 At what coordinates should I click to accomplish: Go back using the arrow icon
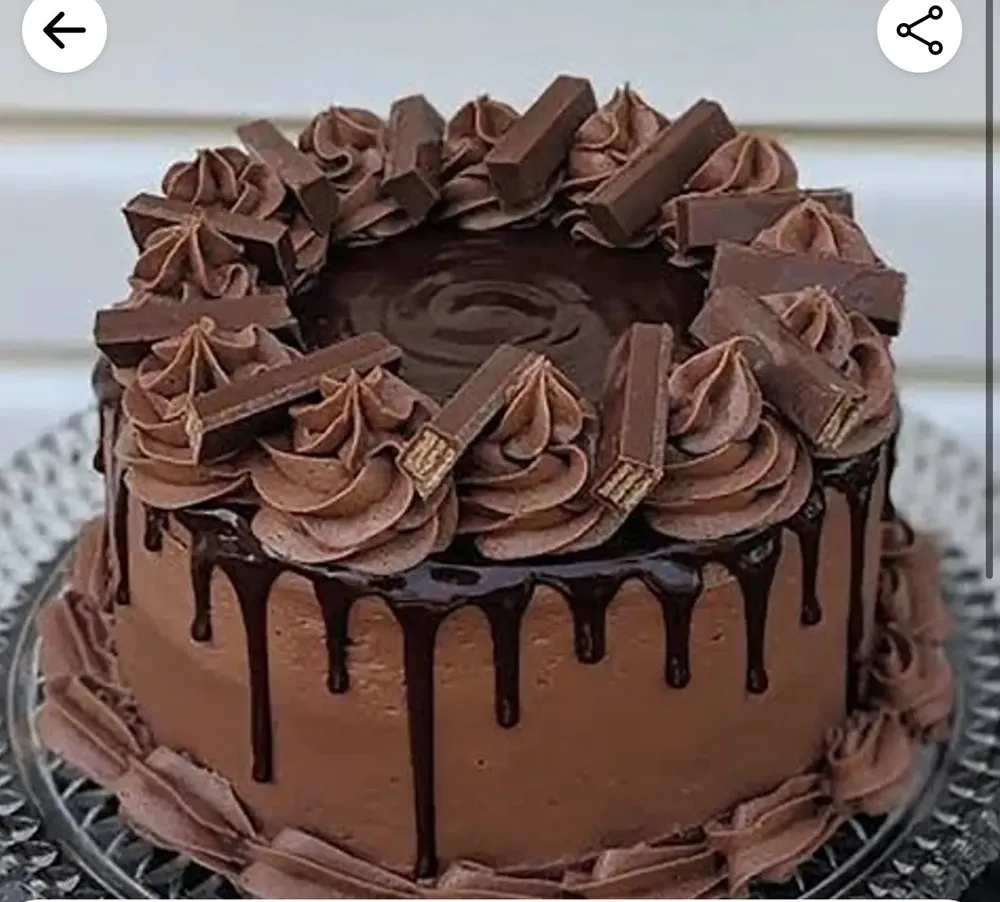tap(63, 31)
